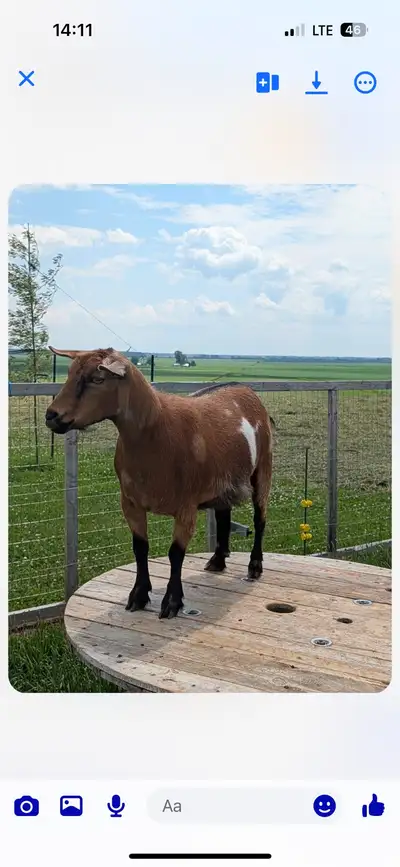Send a thumbs-up like

click(373, 805)
